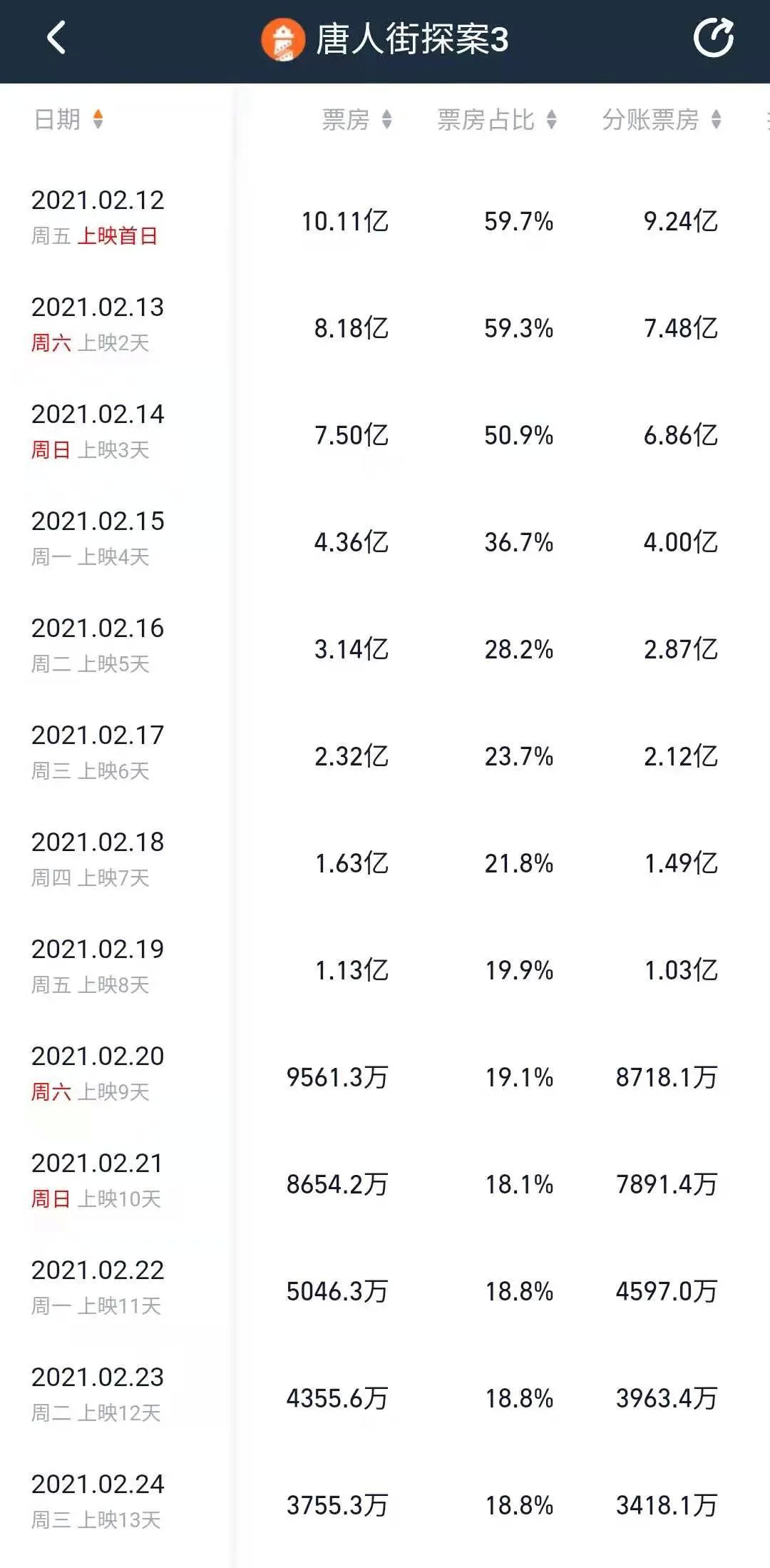Go back with the top-left arrow
Screen dimensions: 770x1568
tap(56, 38)
